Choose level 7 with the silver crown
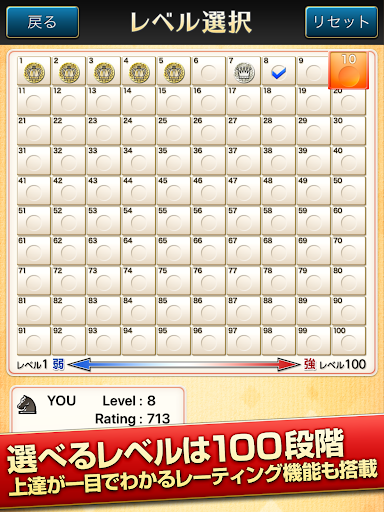The height and width of the screenshot is (512, 384). (x=244, y=70)
